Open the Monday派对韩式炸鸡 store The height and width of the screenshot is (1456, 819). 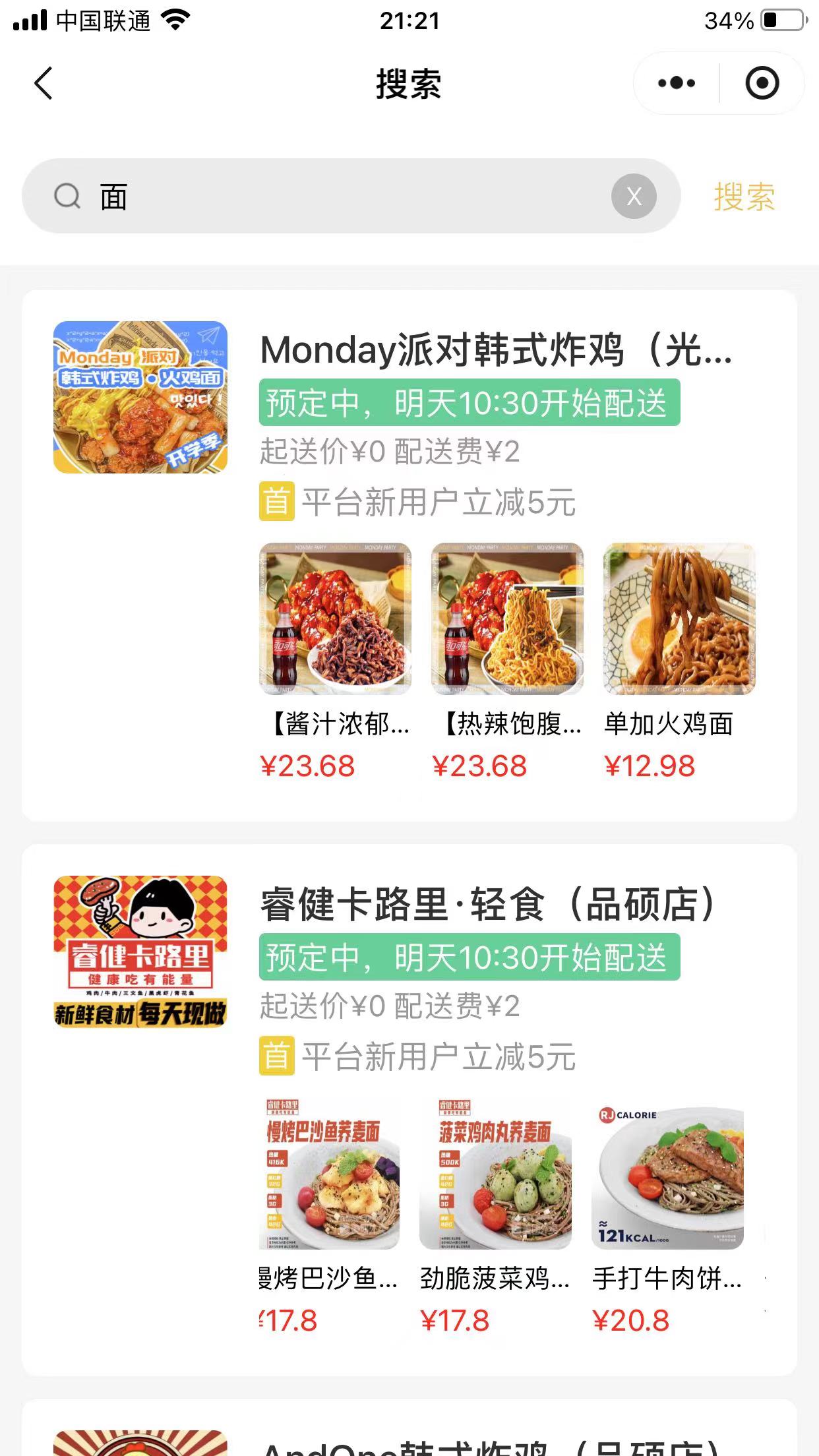[496, 349]
